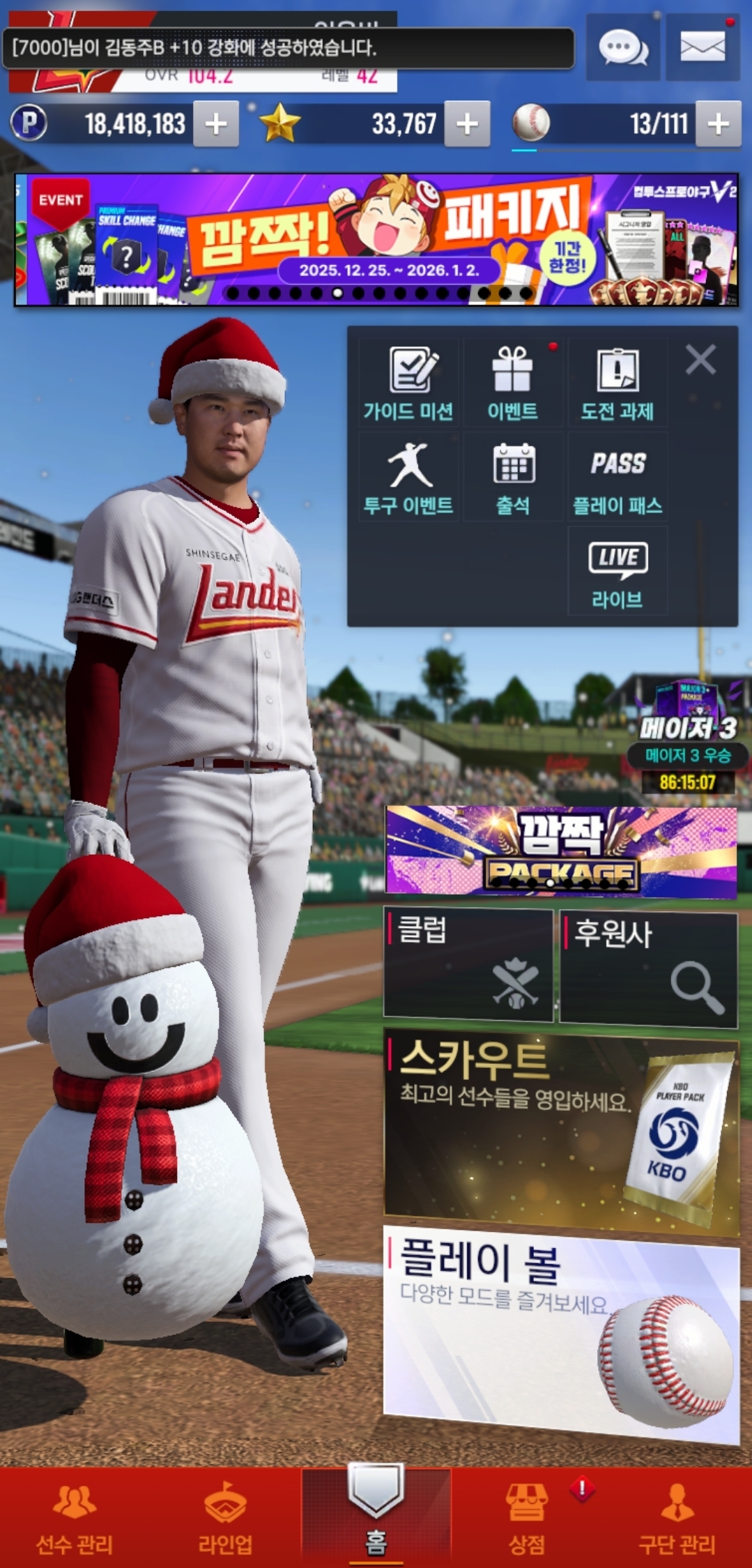Open the 후원사 card
The height and width of the screenshot is (1568, 752).
click(648, 968)
